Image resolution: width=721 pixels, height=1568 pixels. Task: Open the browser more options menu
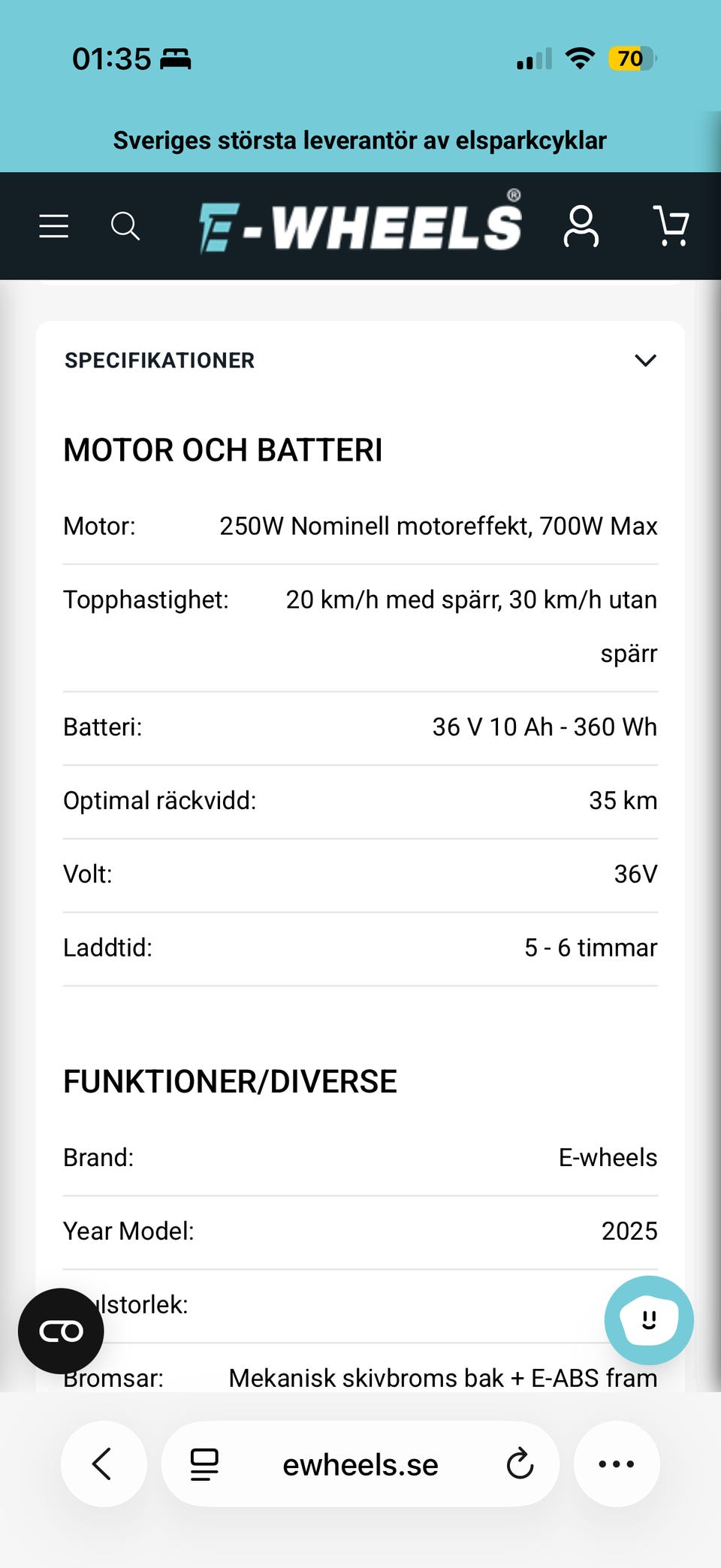pyautogui.click(x=617, y=1464)
